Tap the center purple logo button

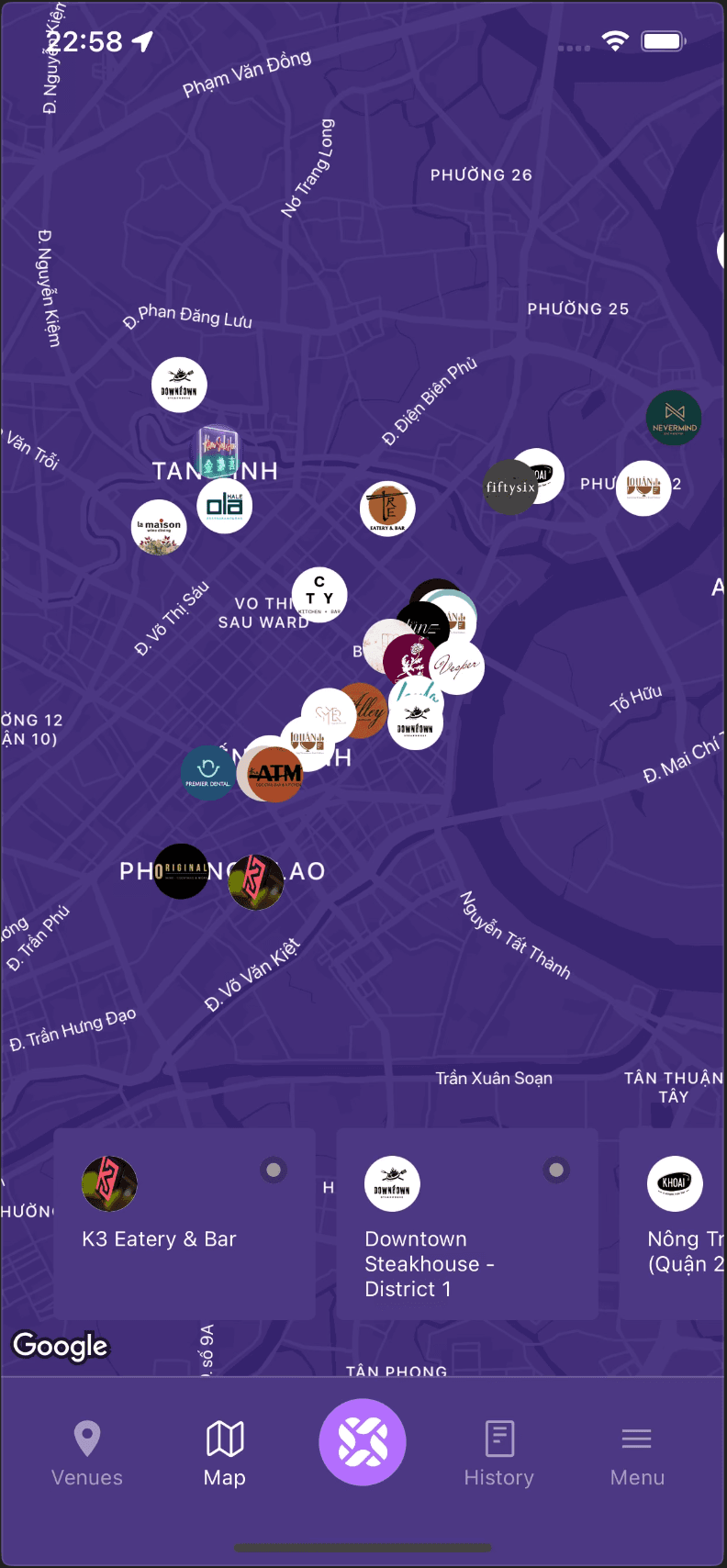coord(363,1441)
